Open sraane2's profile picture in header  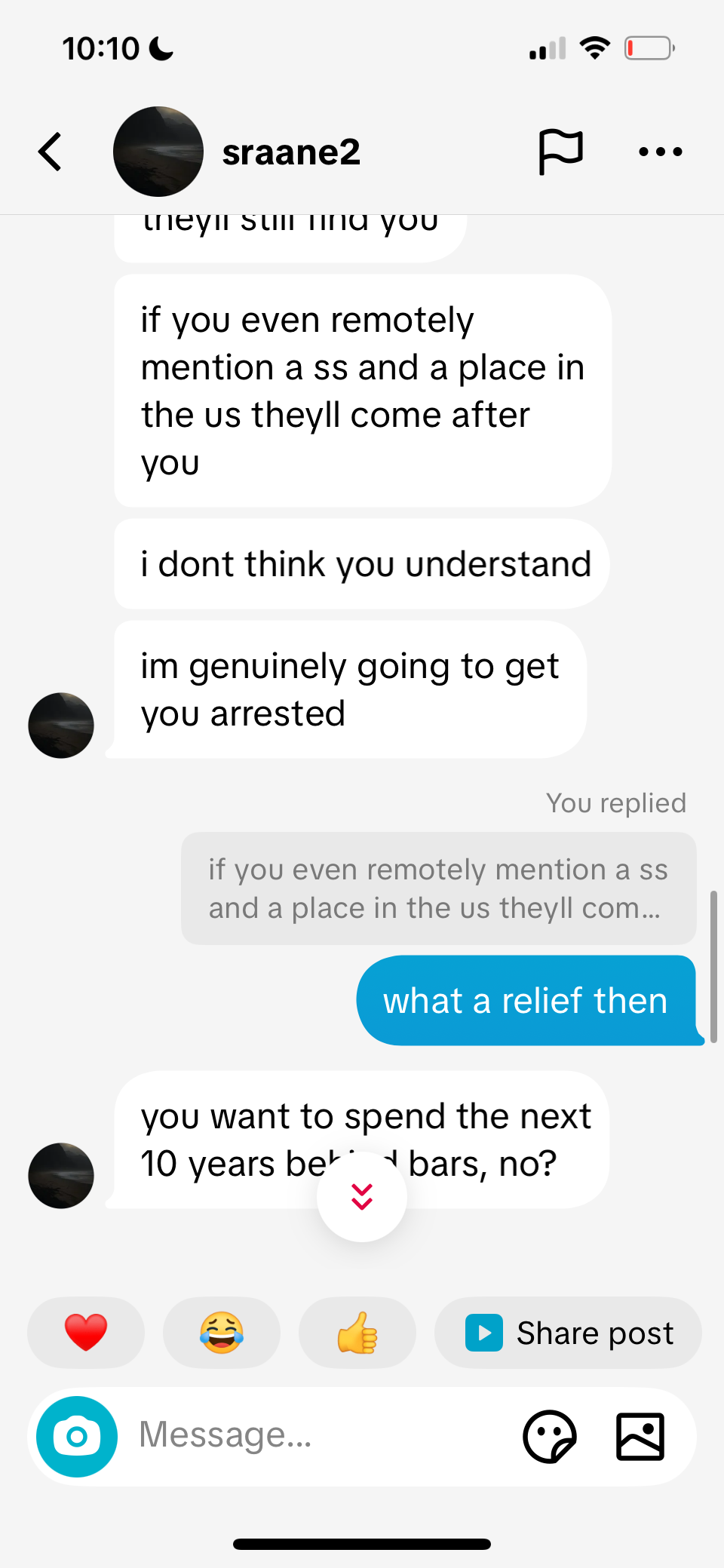(x=158, y=152)
